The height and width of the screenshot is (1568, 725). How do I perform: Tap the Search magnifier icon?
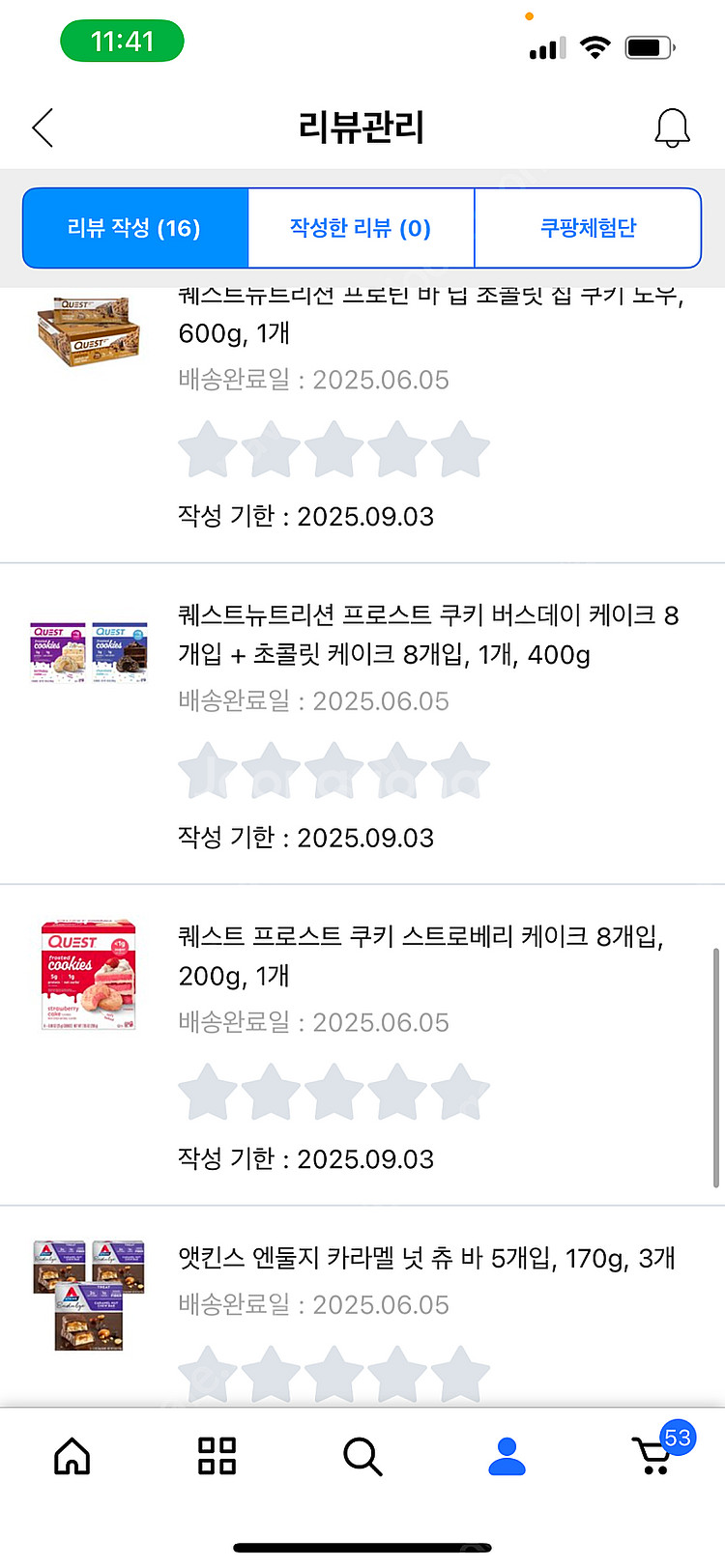click(362, 1458)
